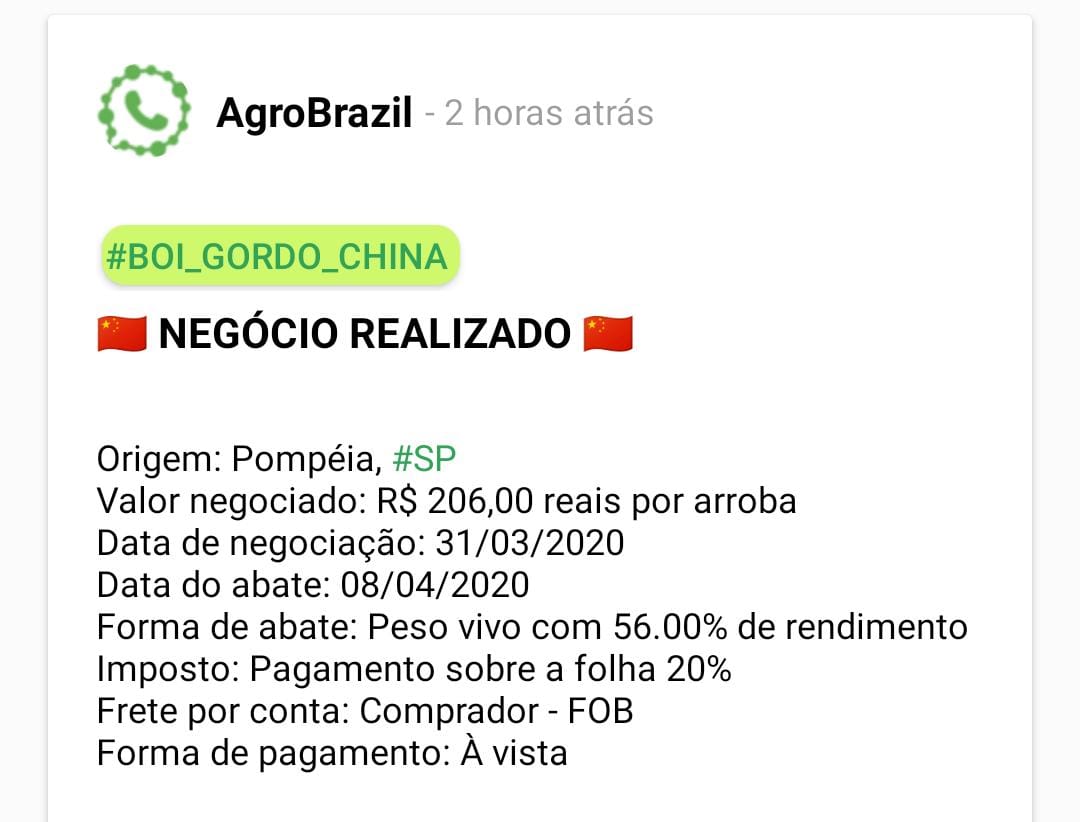Viewport: 1080px width, 822px height.
Task: Tap the #BOI_GORDO_CHINA hashtag chip
Action: tap(279, 256)
